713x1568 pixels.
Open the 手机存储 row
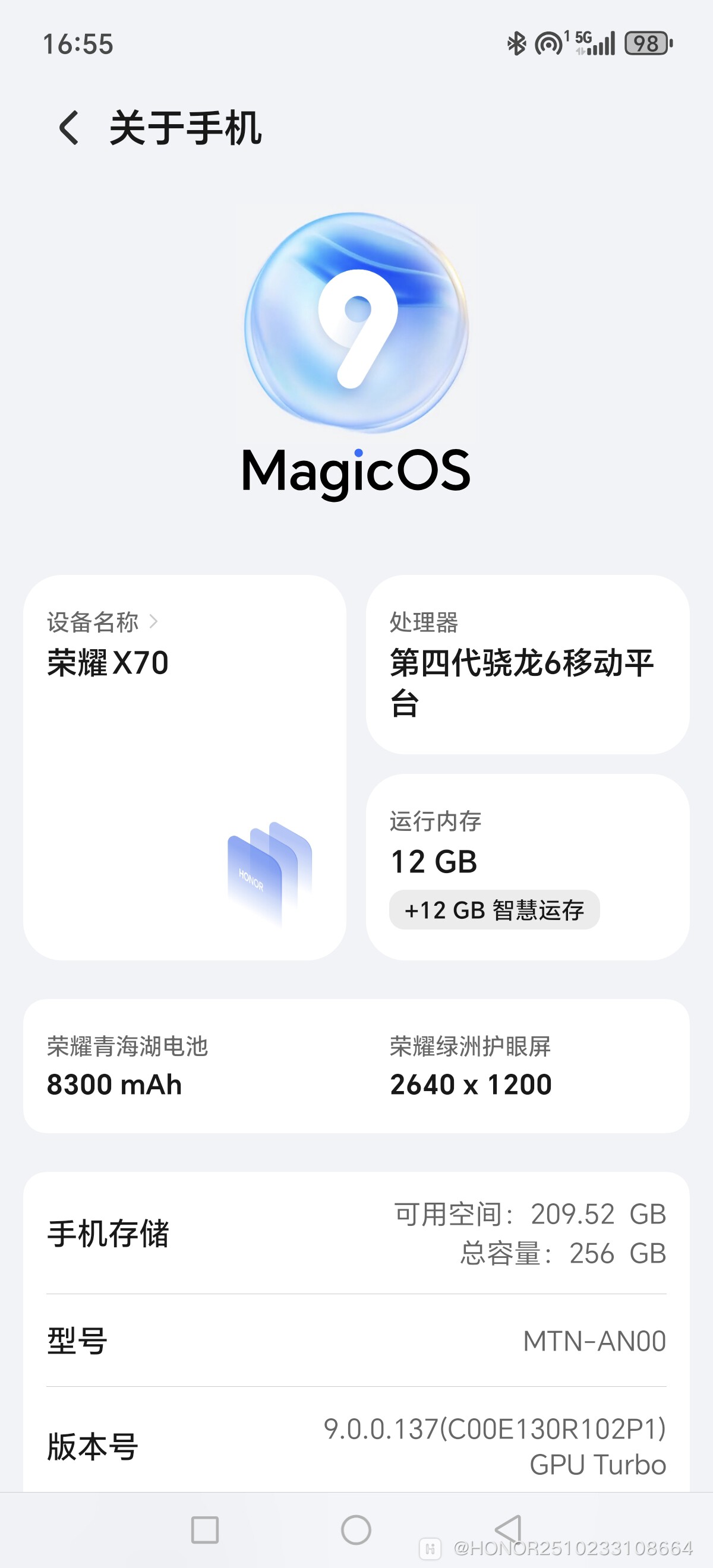(x=356, y=1233)
